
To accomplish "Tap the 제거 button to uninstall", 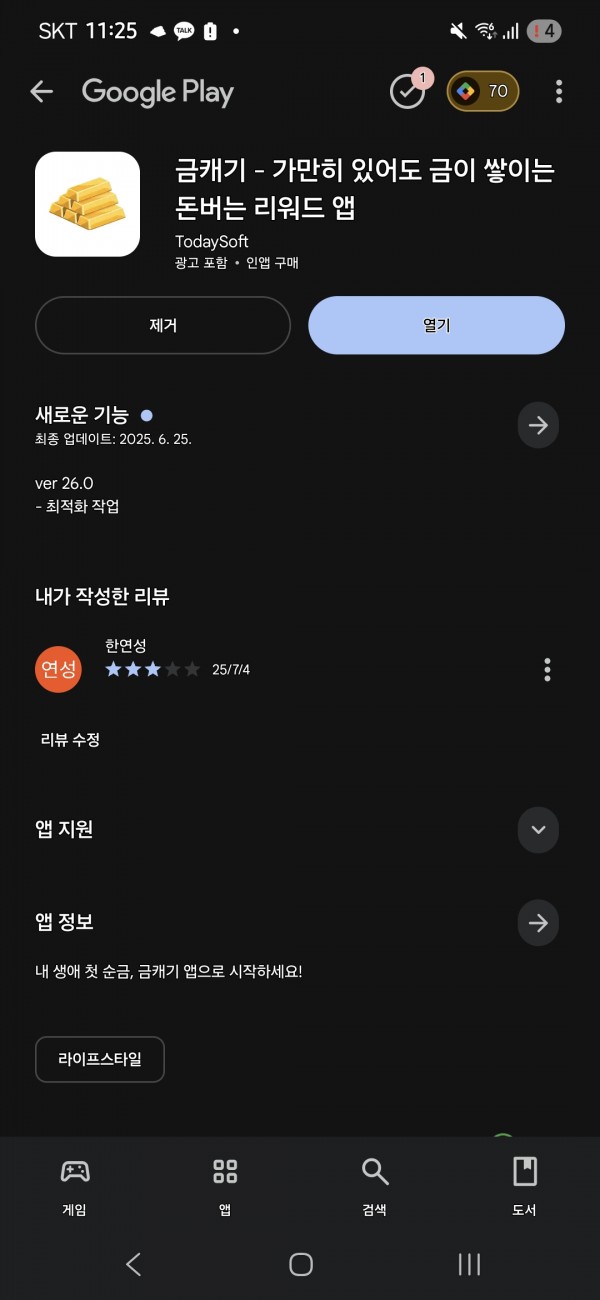I will click(x=163, y=325).
